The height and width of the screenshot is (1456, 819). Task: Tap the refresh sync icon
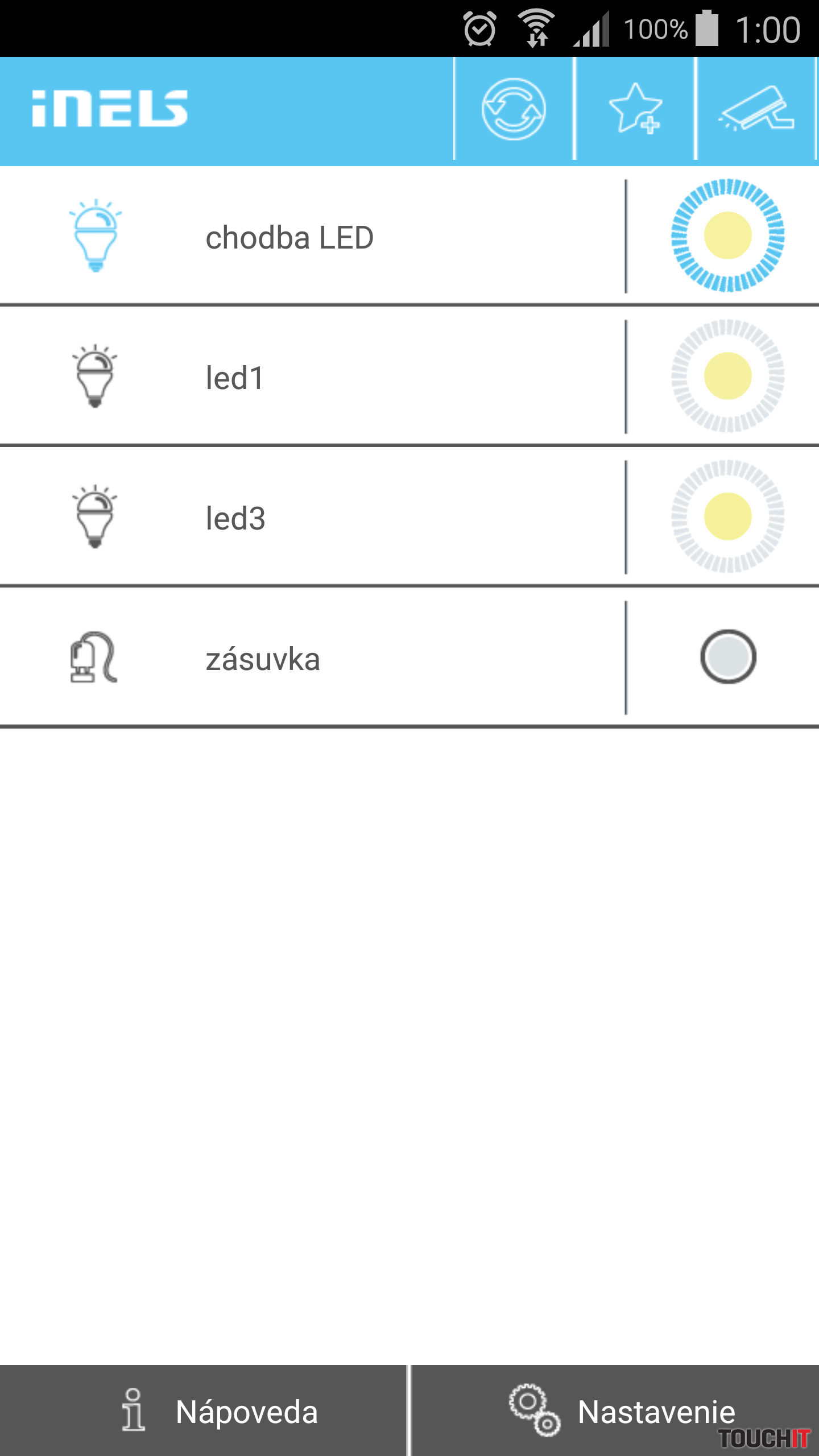[x=514, y=109]
